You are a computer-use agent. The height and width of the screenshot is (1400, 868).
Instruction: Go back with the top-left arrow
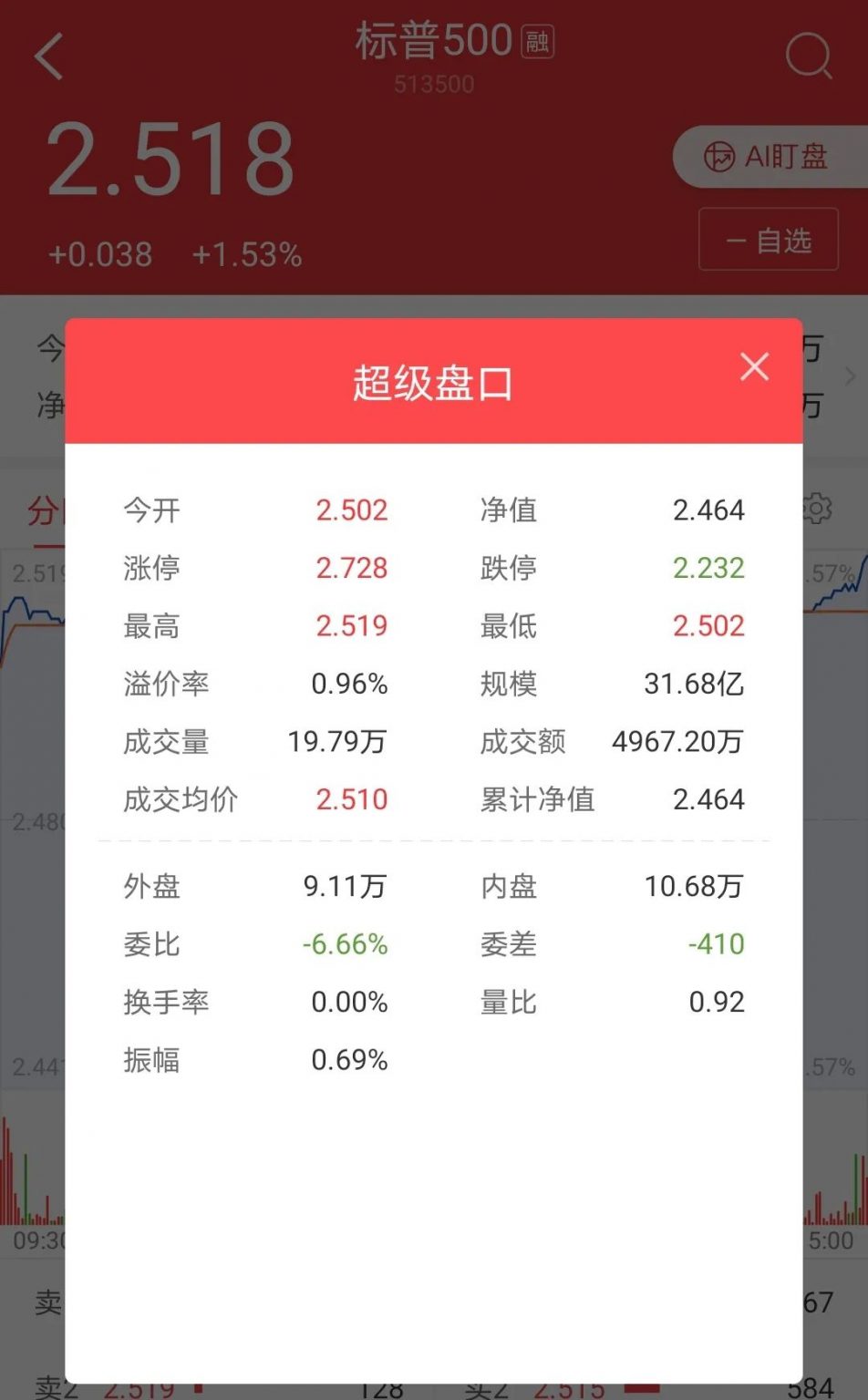(x=49, y=57)
